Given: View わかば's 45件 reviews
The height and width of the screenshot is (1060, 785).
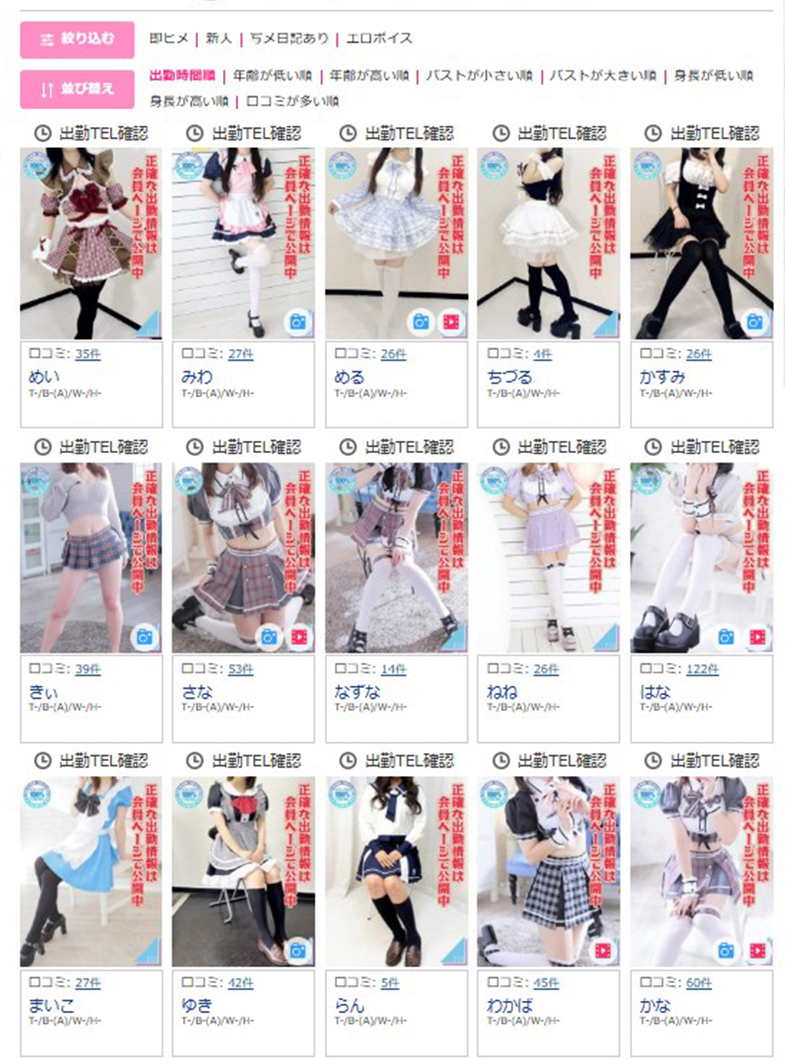Looking at the screenshot, I should [546, 983].
